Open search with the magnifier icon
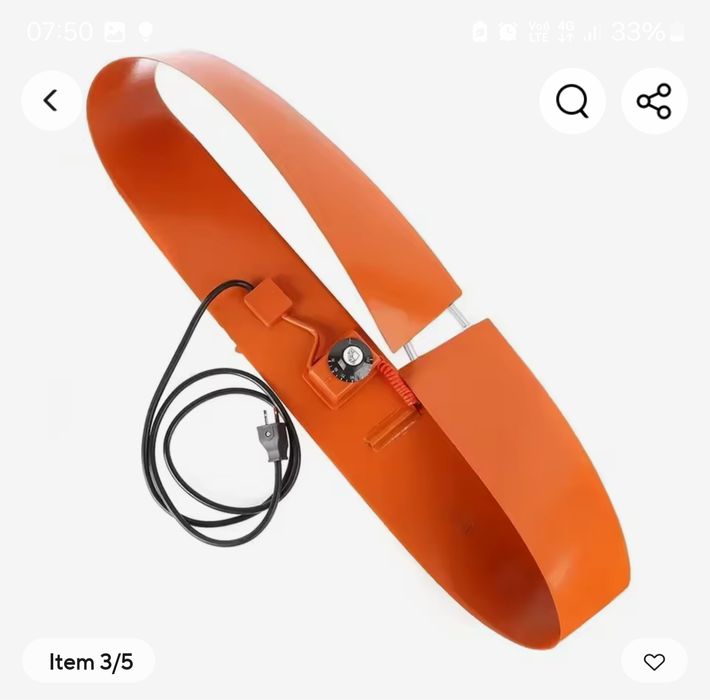 [572, 101]
